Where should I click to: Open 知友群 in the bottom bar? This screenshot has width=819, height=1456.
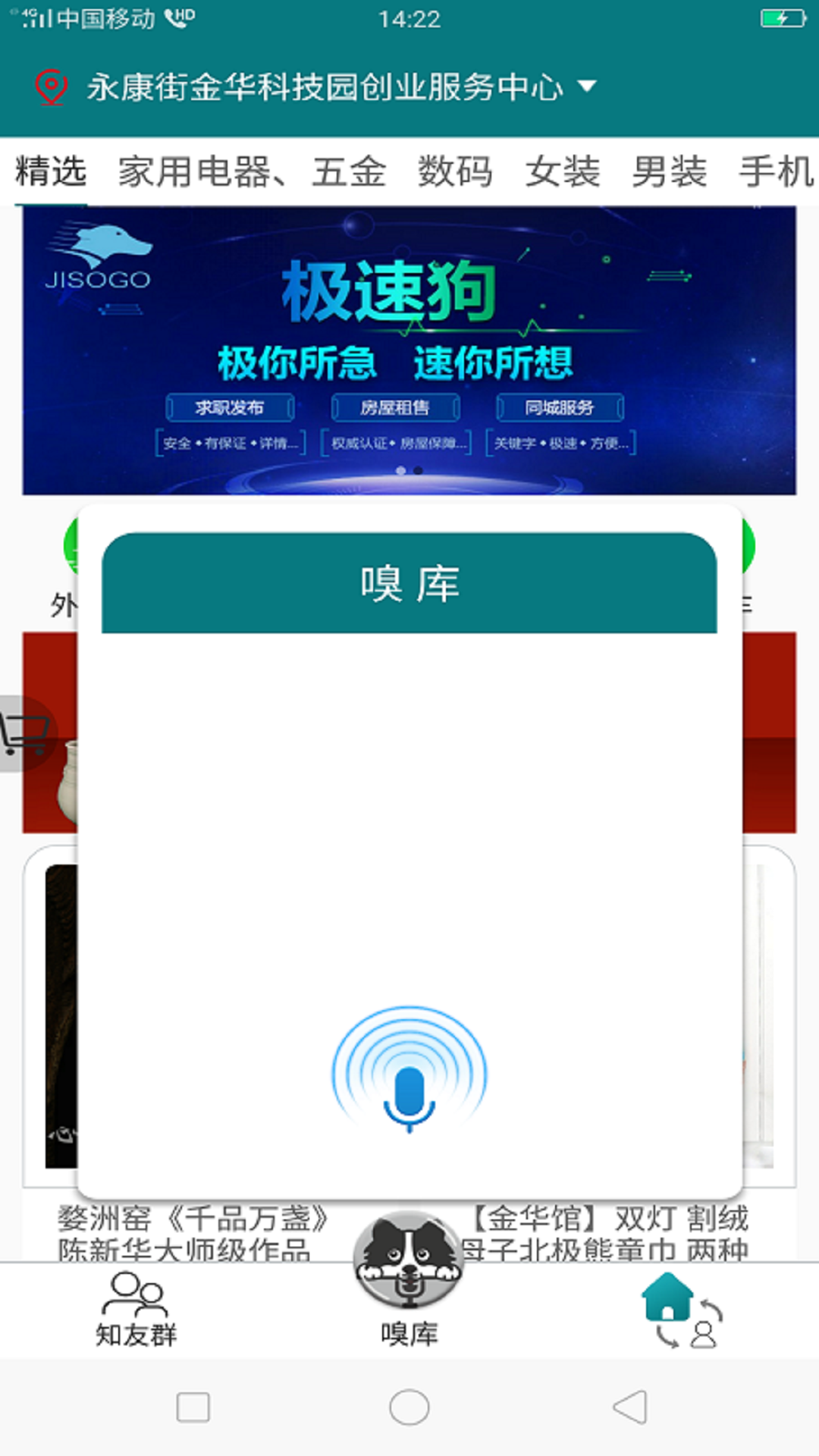136,1310
